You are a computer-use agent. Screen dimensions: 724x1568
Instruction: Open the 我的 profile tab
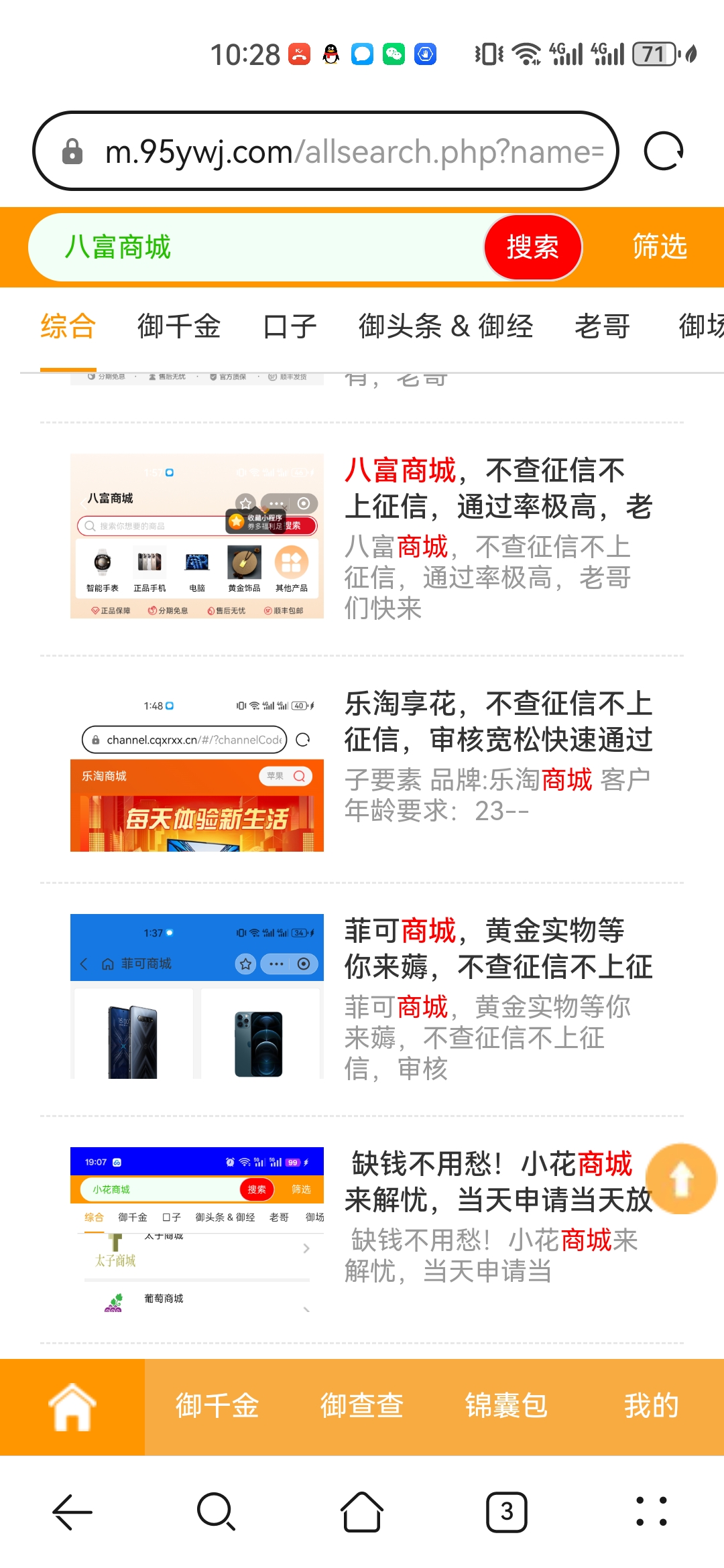[x=651, y=1406]
